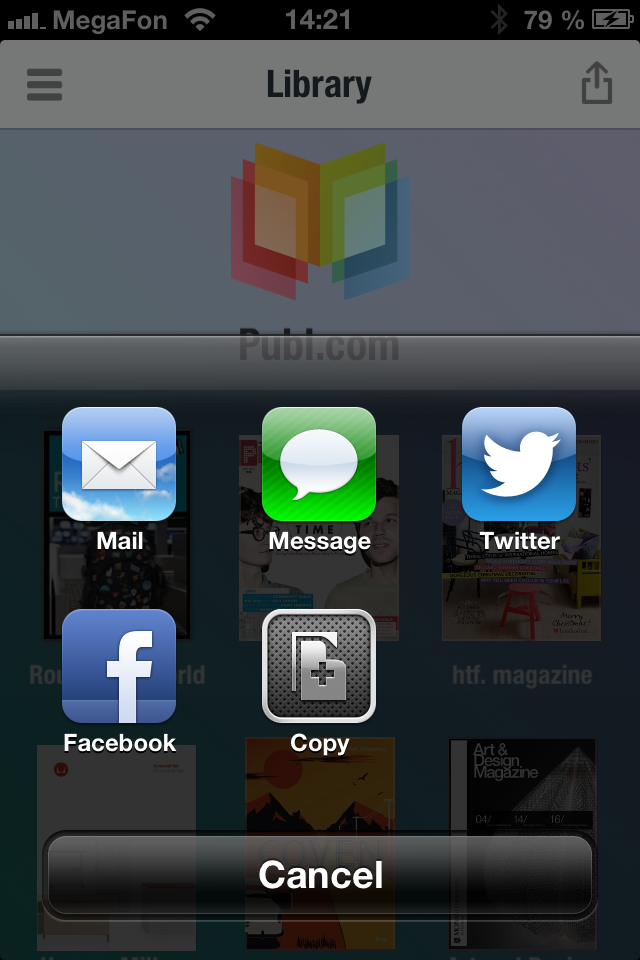The width and height of the screenshot is (640, 960).
Task: Dismiss the share sheet with Cancel
Action: coord(320,875)
